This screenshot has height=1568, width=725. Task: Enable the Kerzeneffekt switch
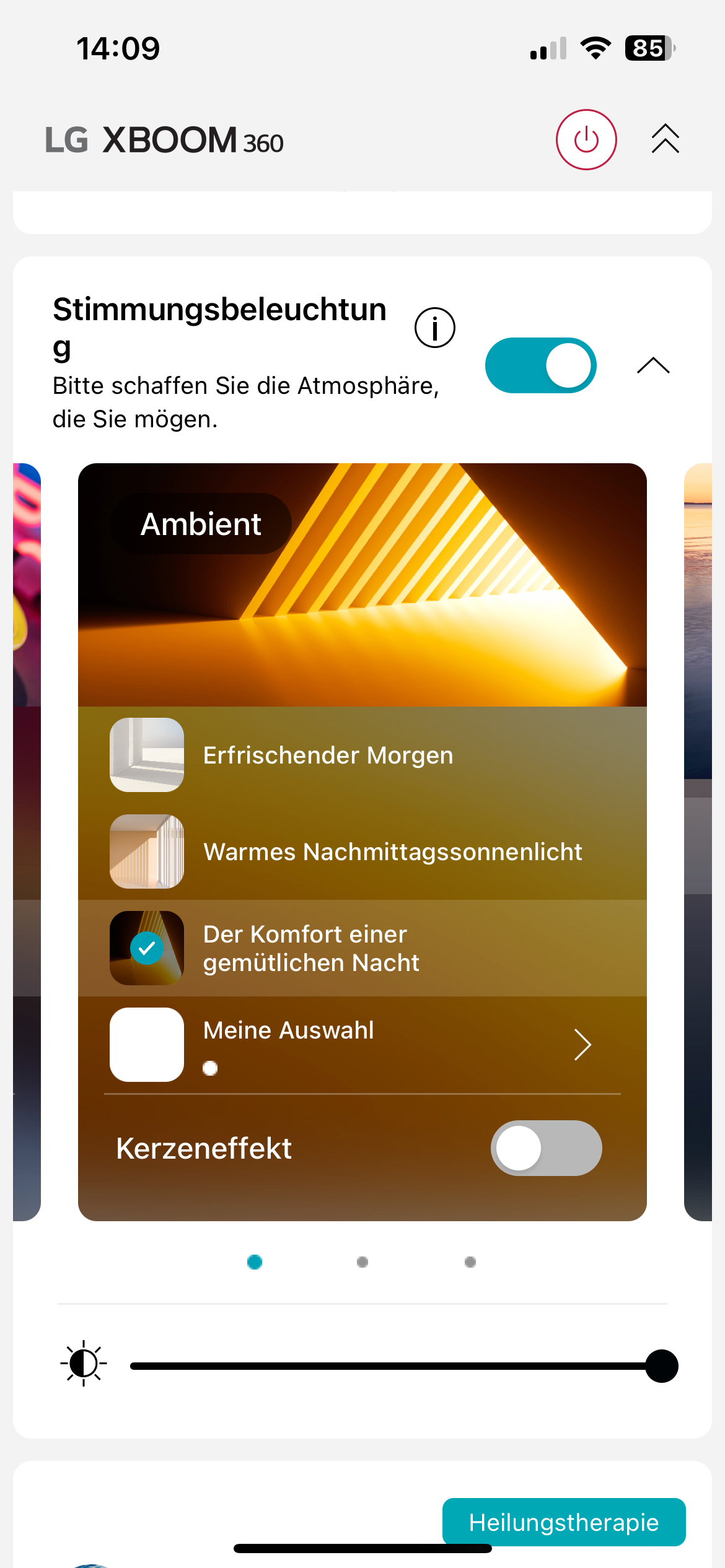(546, 1148)
